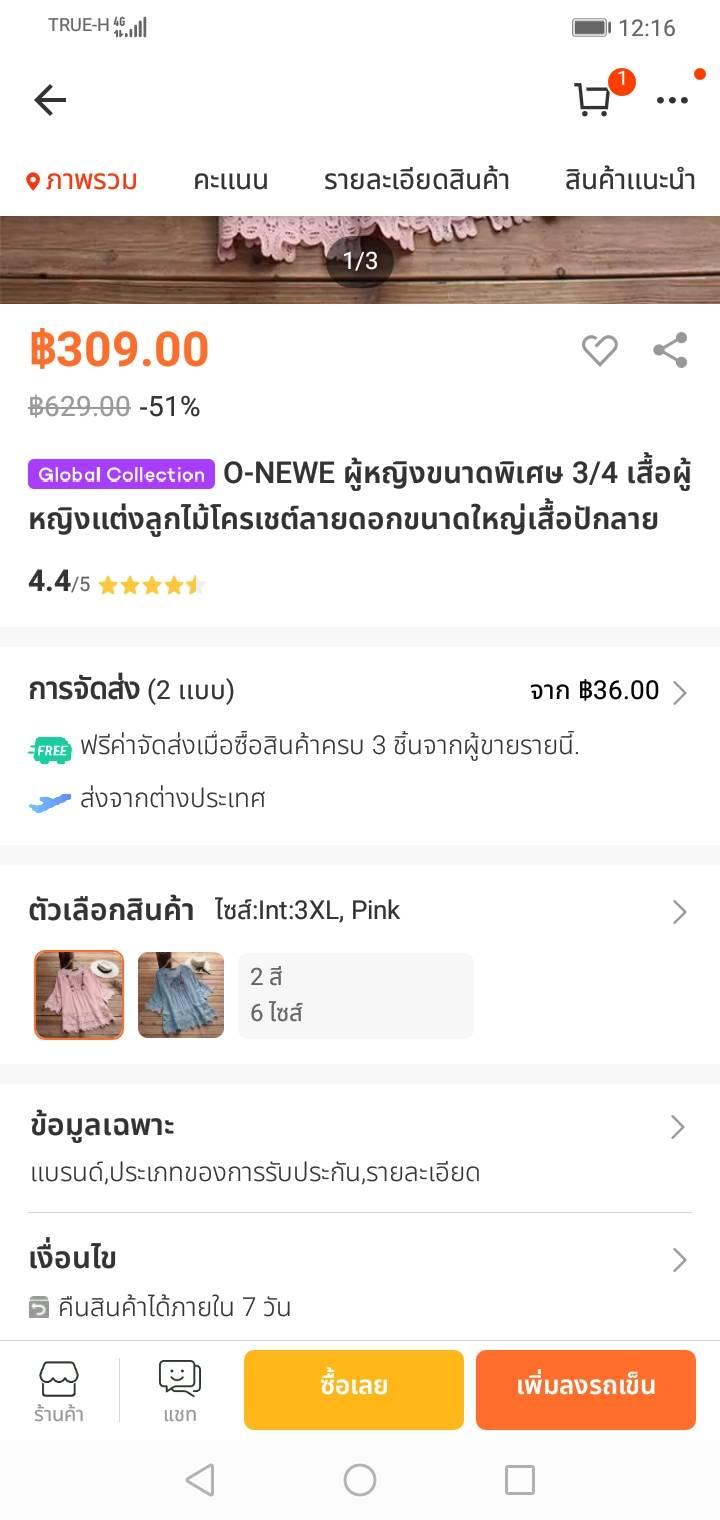Viewport: 720px width, 1520px height.
Task: Tap ซื้อเลย to buy now
Action: coord(354,1389)
